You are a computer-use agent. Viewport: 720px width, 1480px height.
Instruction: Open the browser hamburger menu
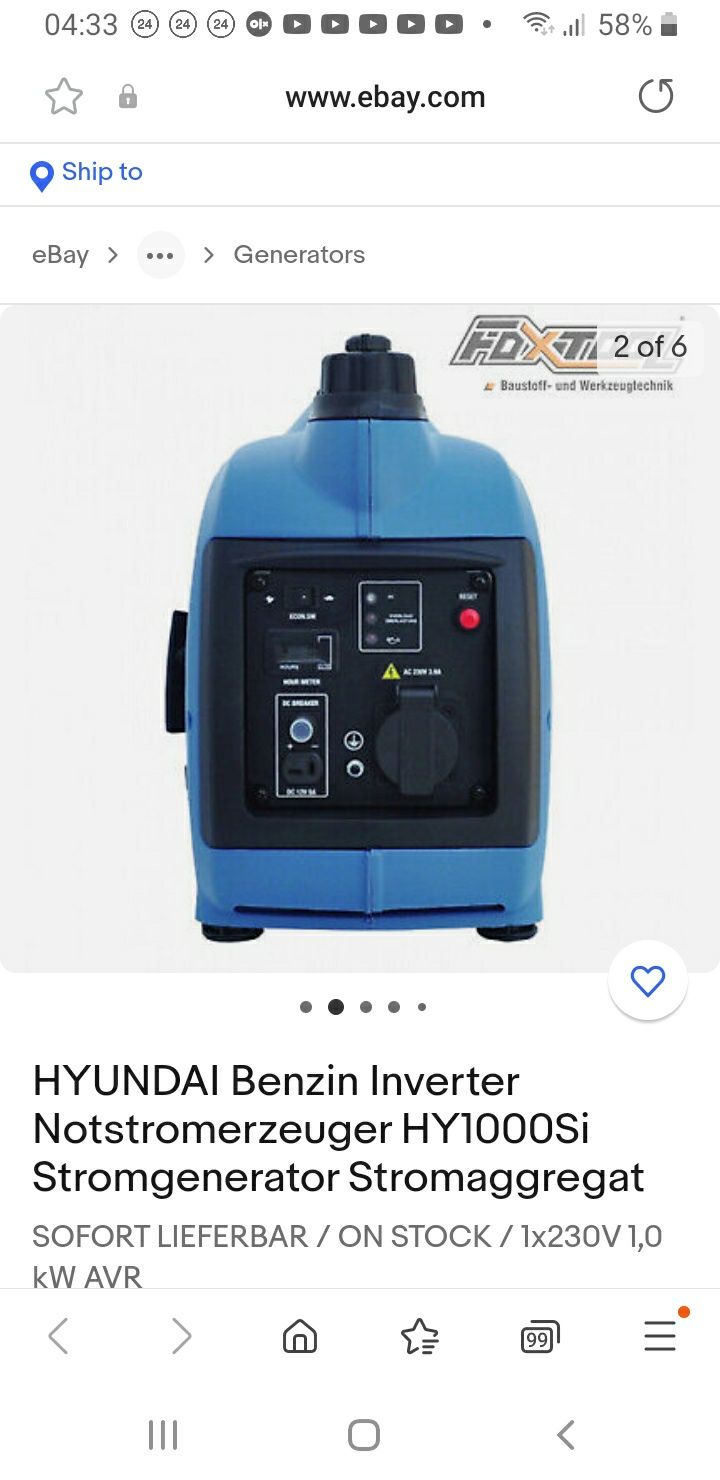click(x=660, y=1336)
